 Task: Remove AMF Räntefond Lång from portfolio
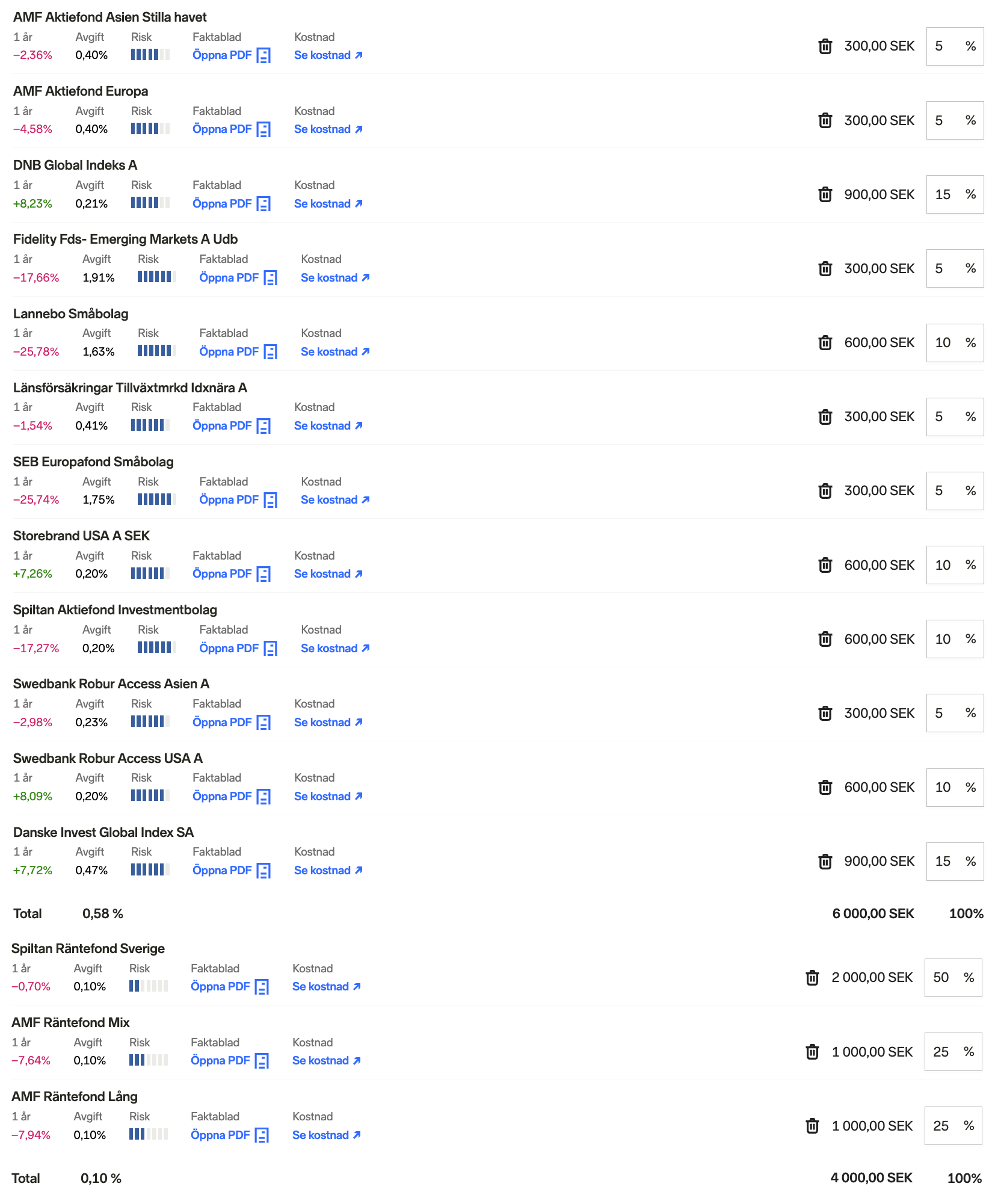(812, 1126)
